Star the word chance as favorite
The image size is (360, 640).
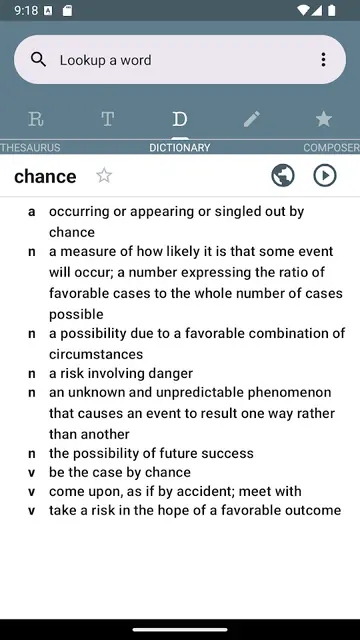[104, 176]
